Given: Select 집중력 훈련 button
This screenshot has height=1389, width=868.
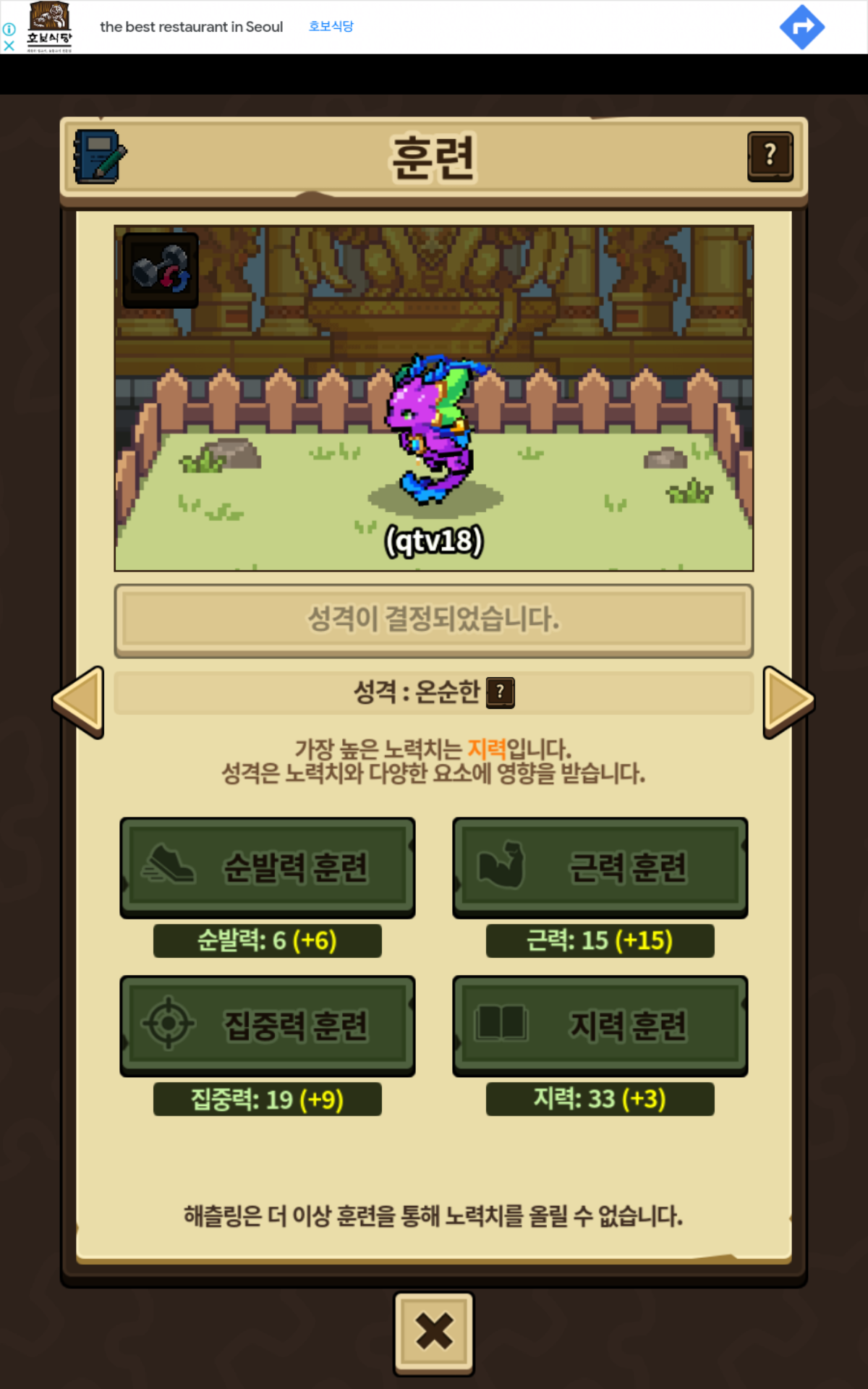Looking at the screenshot, I should 268,1025.
